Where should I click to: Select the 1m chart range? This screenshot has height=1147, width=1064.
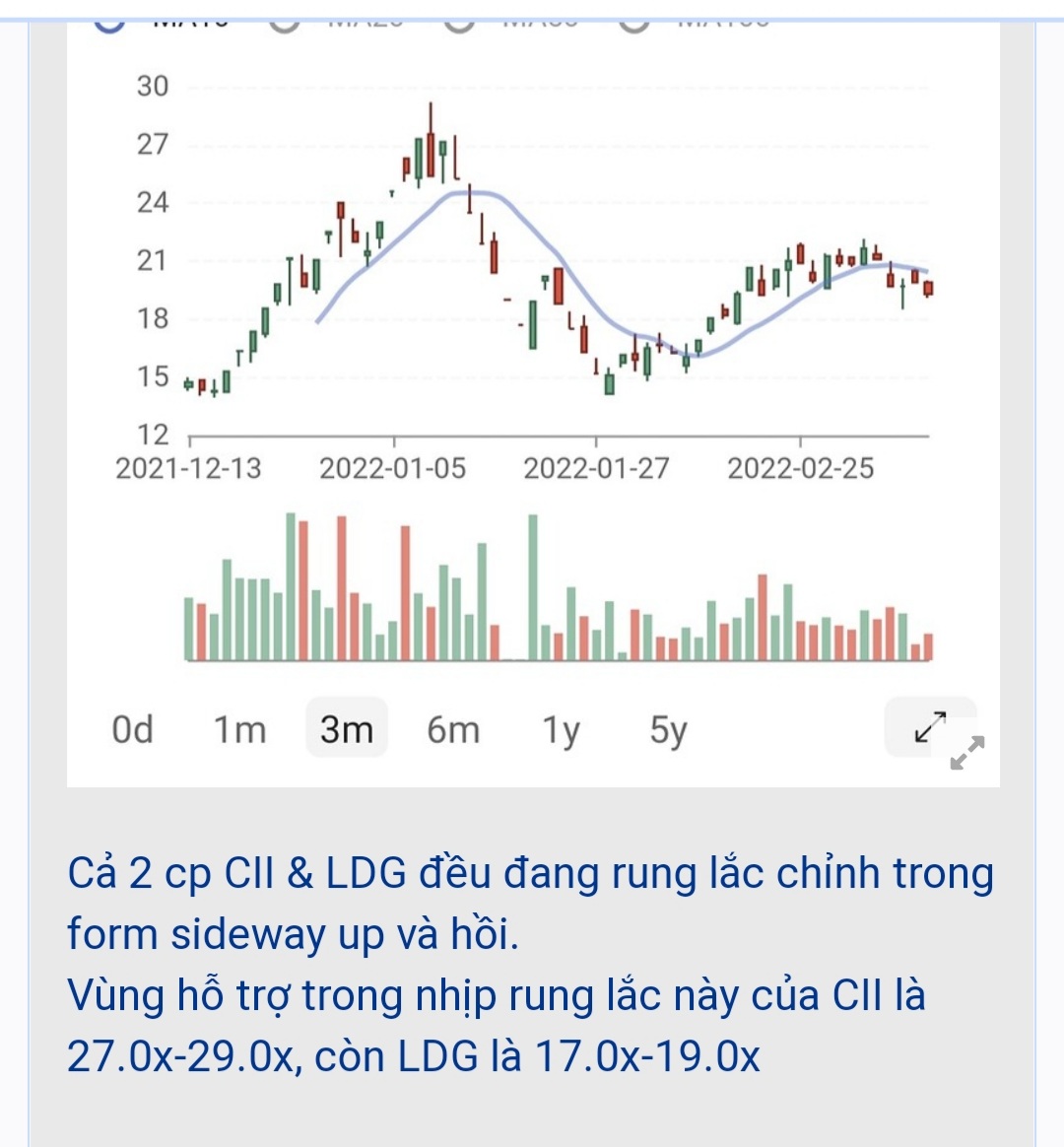coord(240,730)
